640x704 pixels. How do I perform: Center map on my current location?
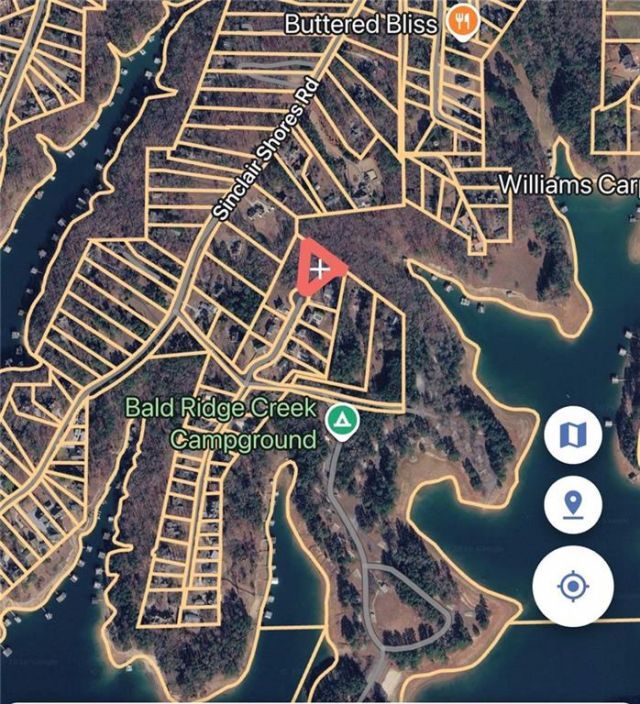(573, 587)
